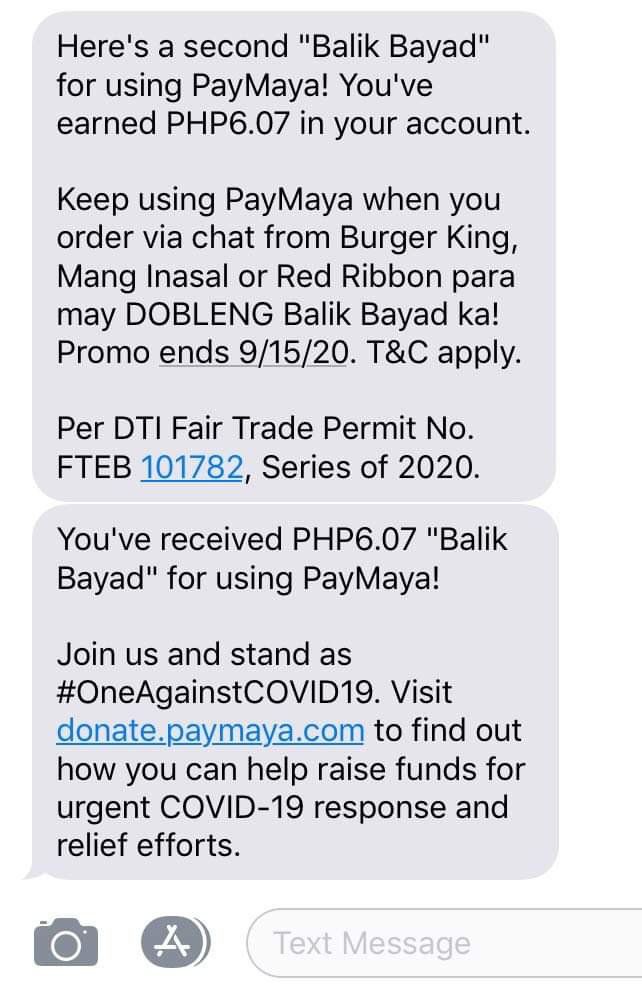Tap the underlined promo end date 9/15/20
Viewport: 642px width, 986px height.
click(x=253, y=355)
